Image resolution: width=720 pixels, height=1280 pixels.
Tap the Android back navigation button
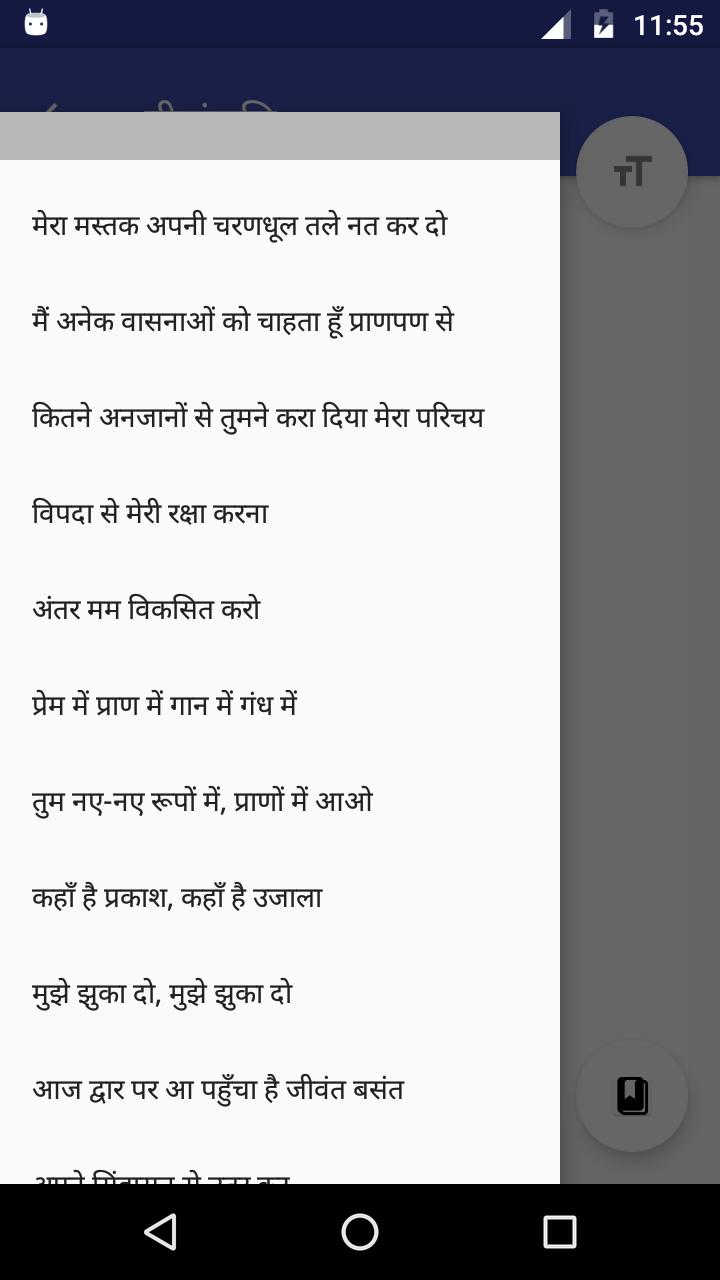click(161, 1232)
